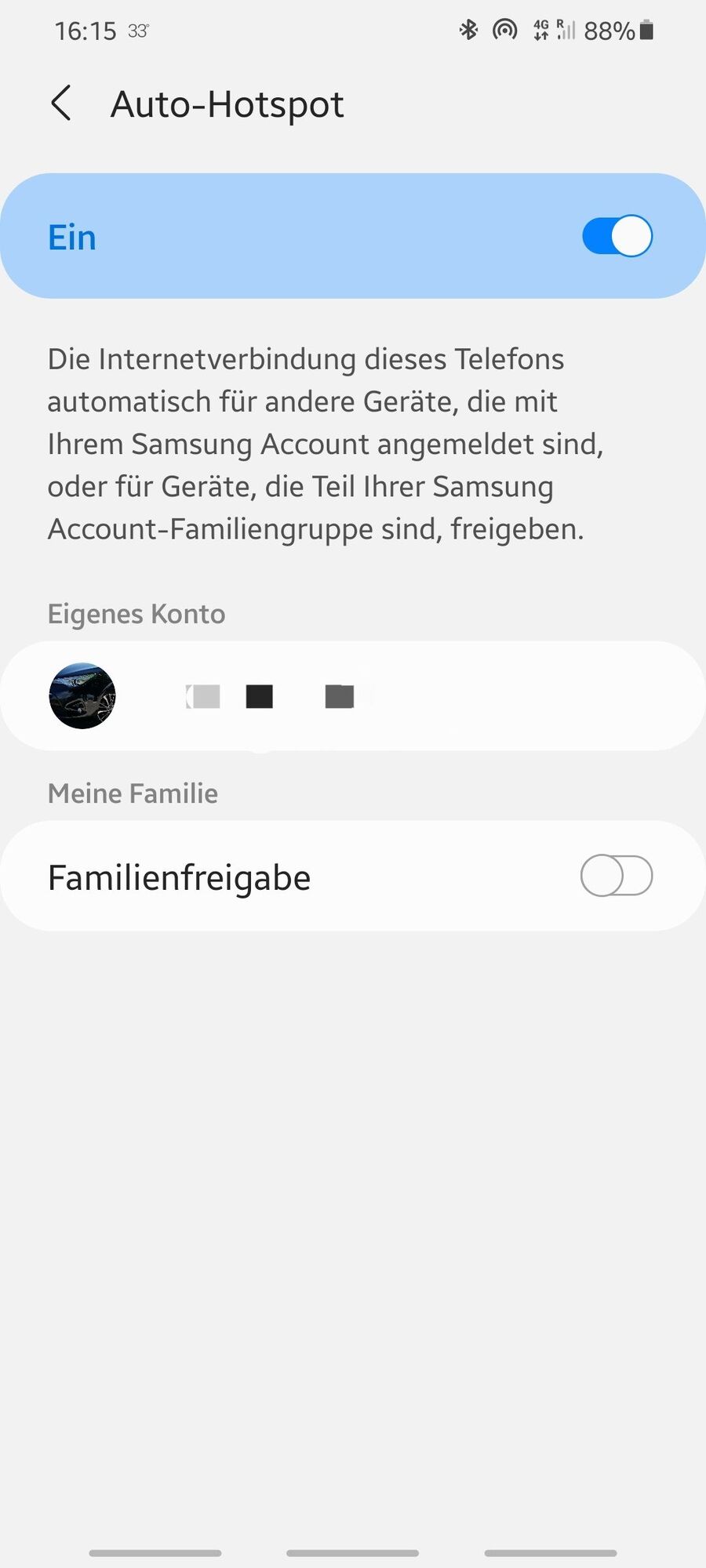This screenshot has width=706, height=1568.
Task: Tap the 4G data indicator
Action: [x=540, y=30]
